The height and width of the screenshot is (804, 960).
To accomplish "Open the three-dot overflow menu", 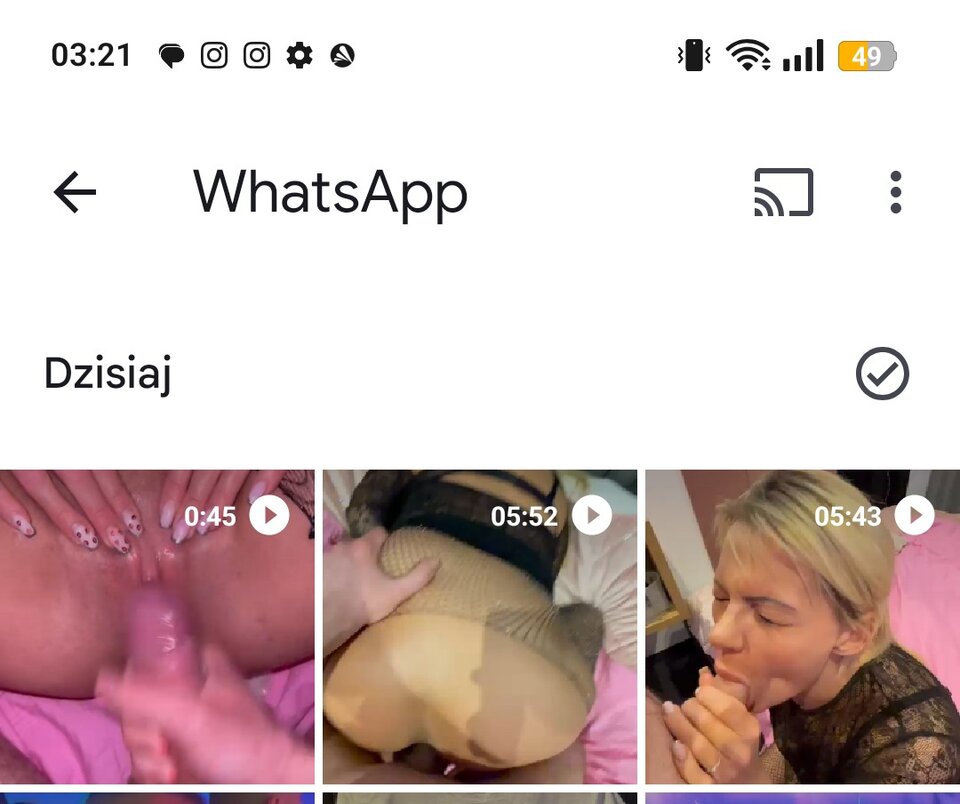I will tap(895, 192).
